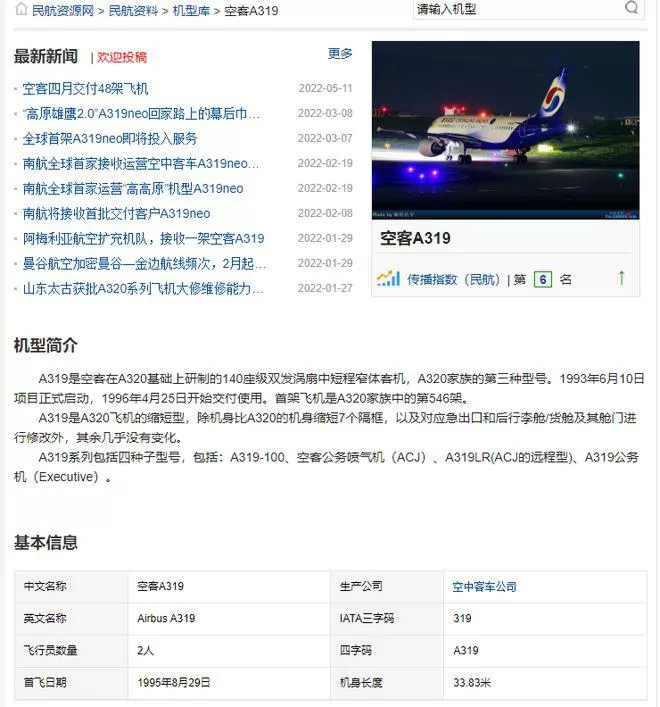
Task: Open 南航将接收首批交付客户A319neo news
Action: (116, 213)
